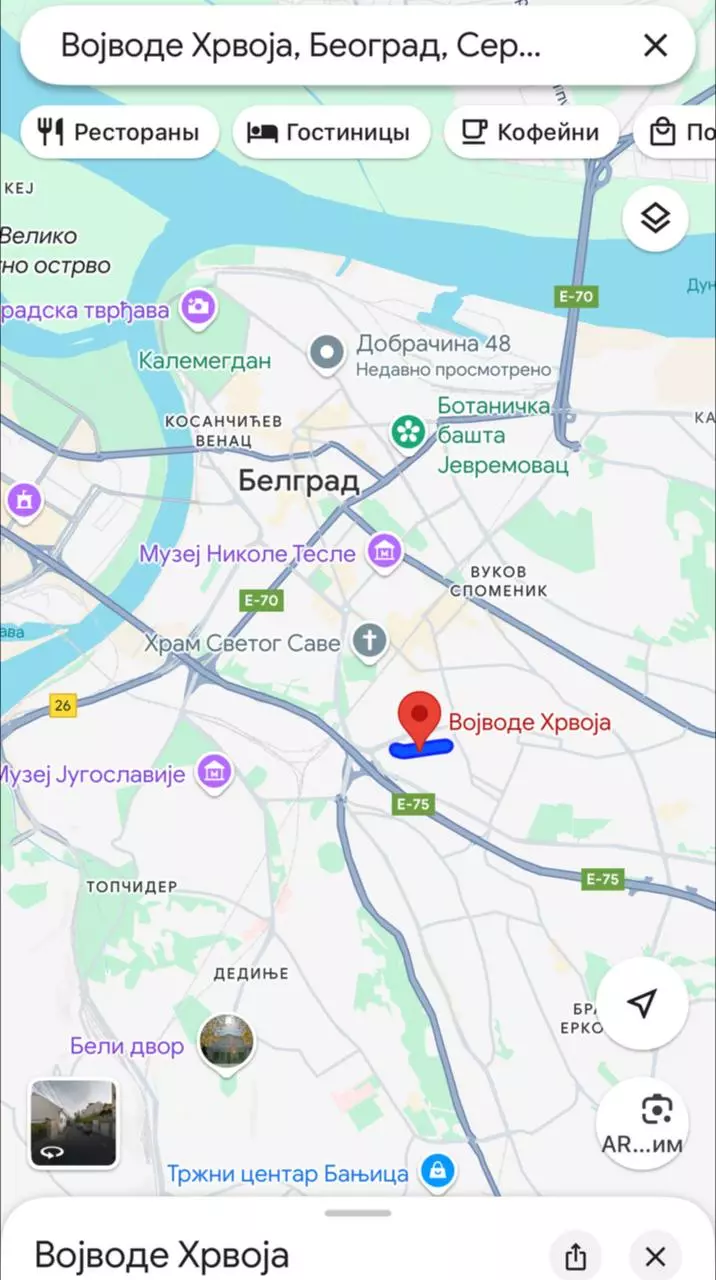Open the Бели двор photo marker

[226, 1041]
